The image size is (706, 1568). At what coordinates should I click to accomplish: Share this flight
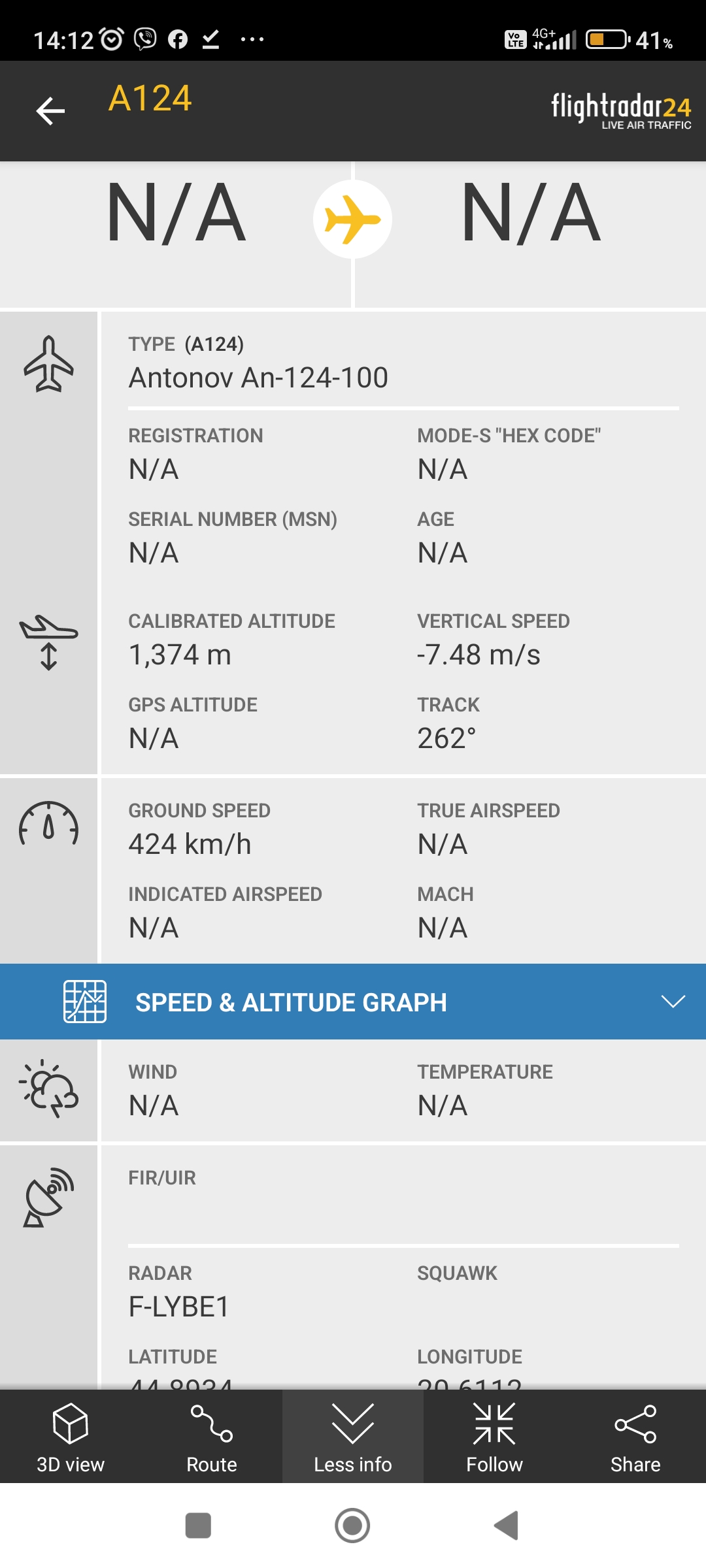pyautogui.click(x=635, y=1437)
